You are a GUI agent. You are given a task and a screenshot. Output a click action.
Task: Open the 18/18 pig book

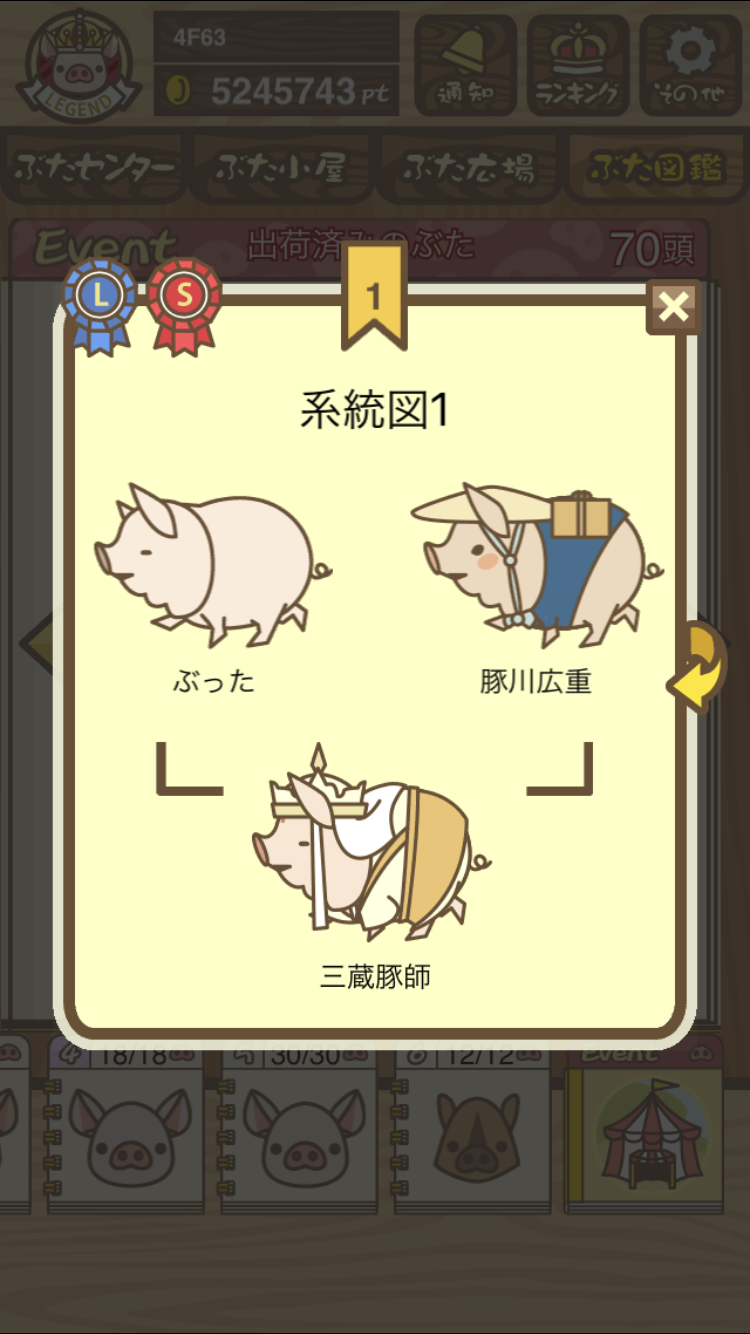click(130, 1130)
